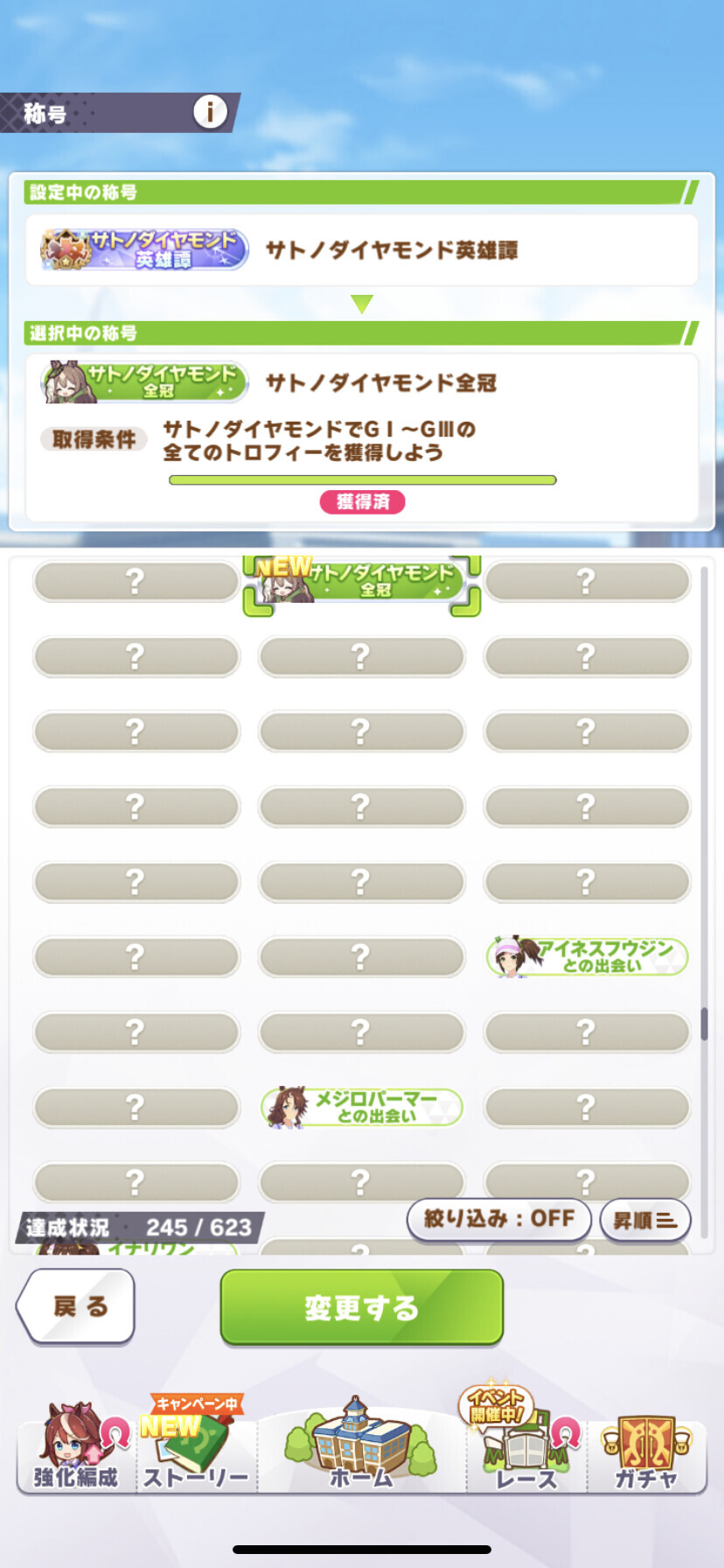Viewport: 724px width, 1568px height.
Task: Select the メジロパーマーとの出会い title
Action: coord(362,1107)
